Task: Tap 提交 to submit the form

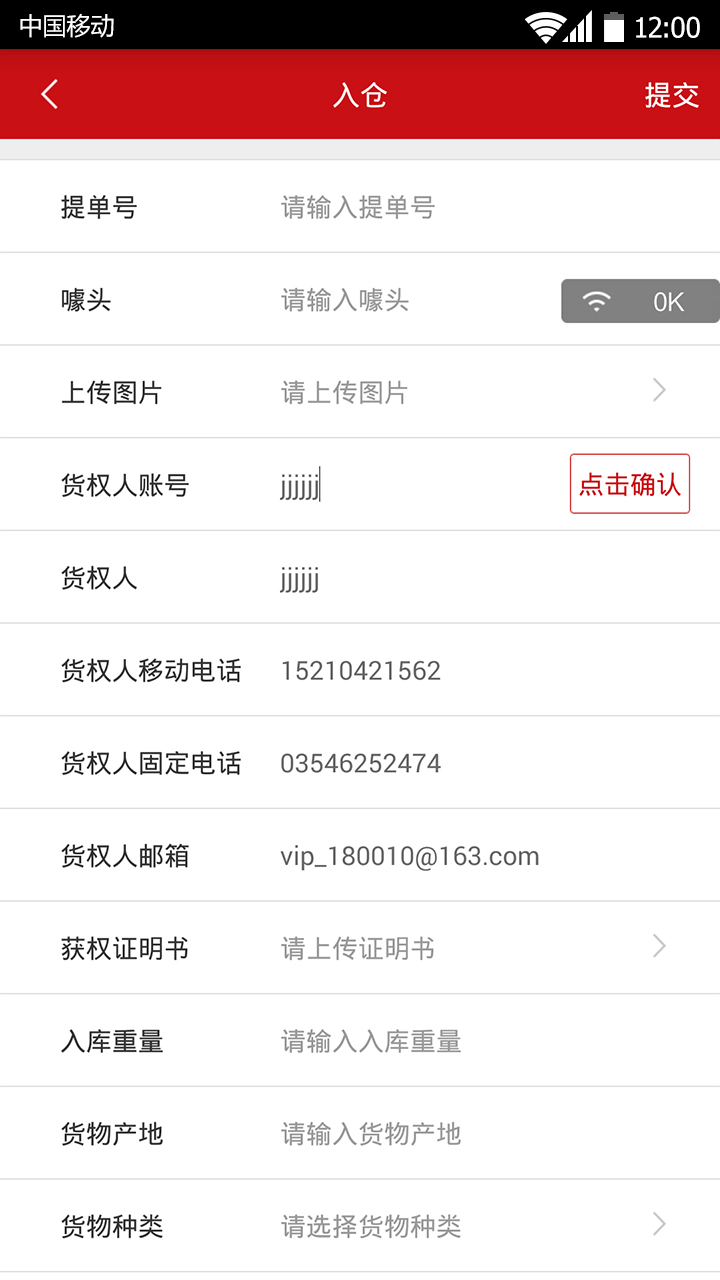Action: (x=671, y=95)
